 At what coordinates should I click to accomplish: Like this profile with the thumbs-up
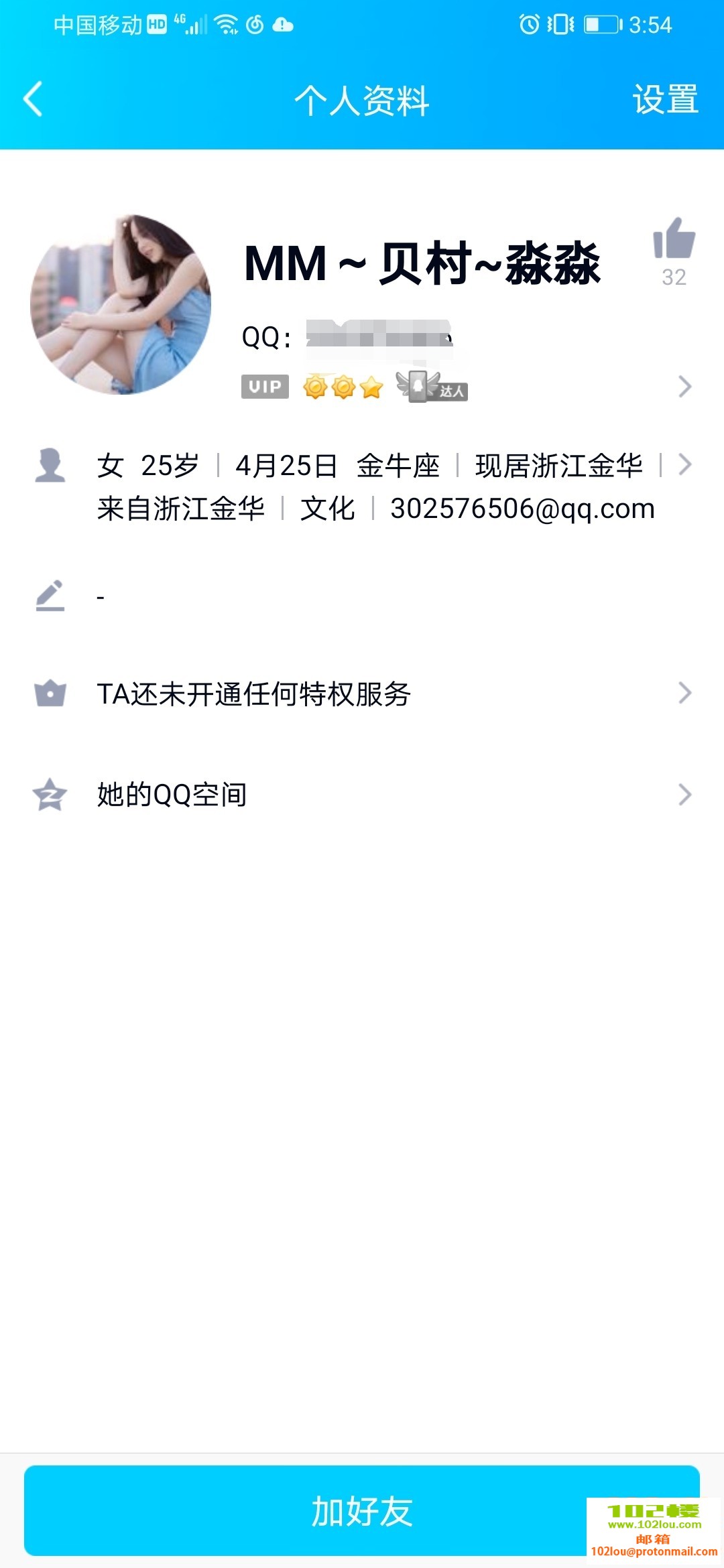click(674, 240)
